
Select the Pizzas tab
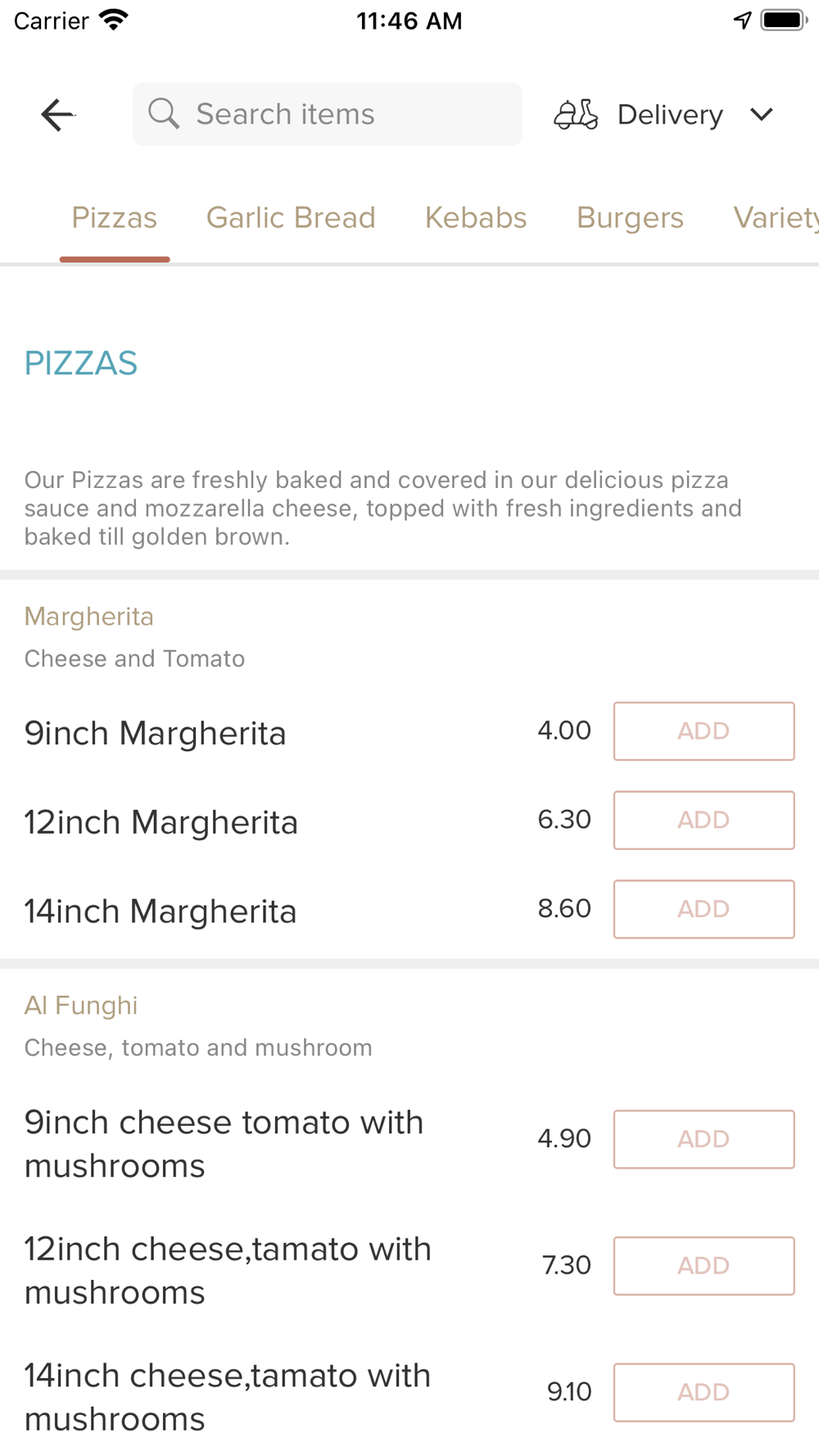pos(115,218)
